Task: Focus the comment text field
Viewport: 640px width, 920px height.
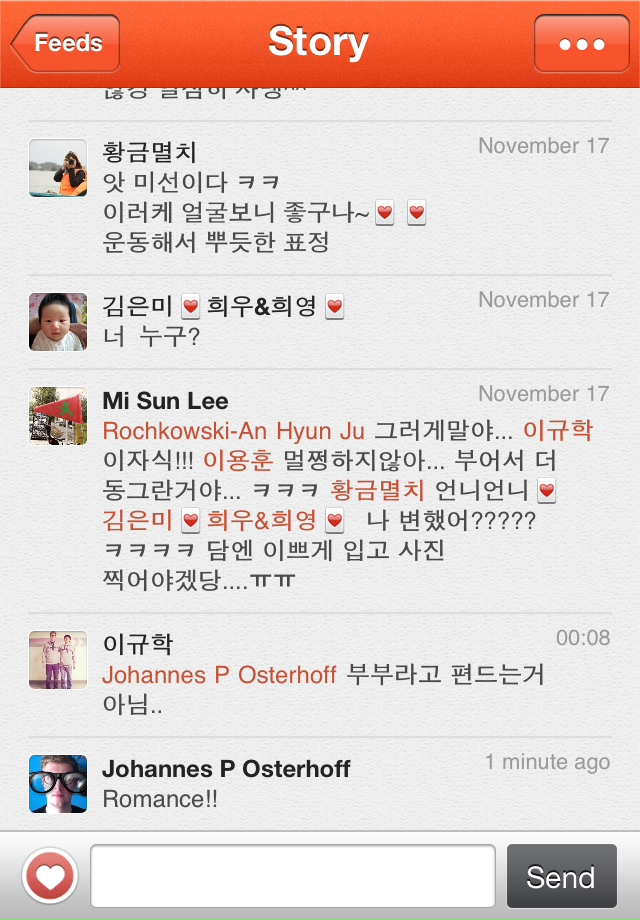Action: pyautogui.click(x=293, y=877)
